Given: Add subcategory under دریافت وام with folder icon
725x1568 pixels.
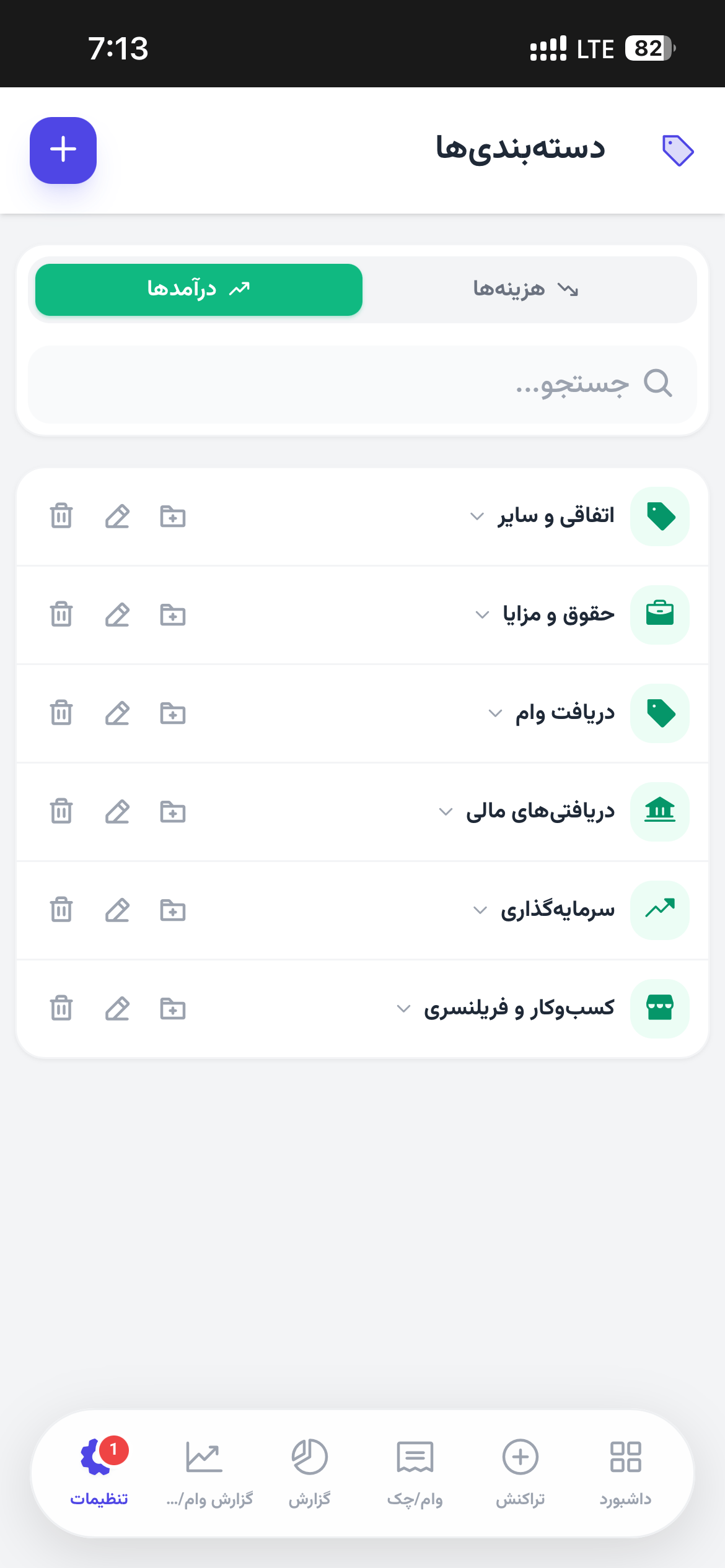Looking at the screenshot, I should (174, 713).
